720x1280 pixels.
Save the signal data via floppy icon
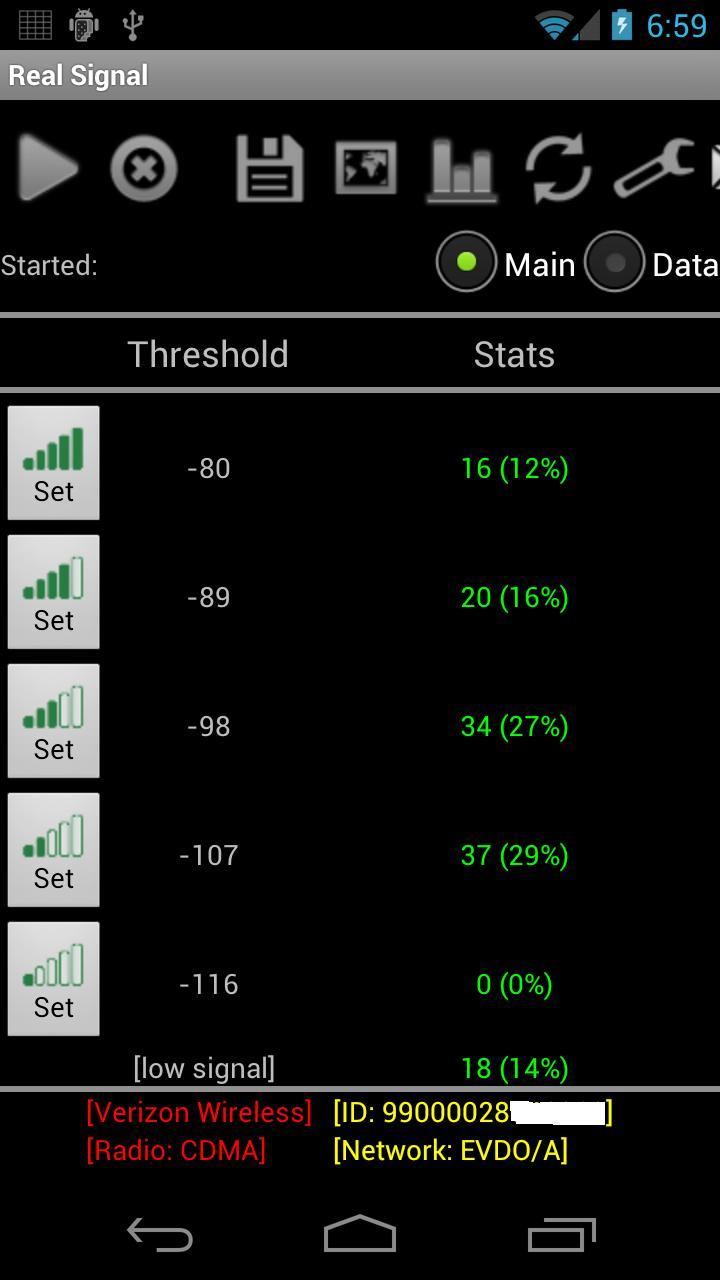point(269,168)
